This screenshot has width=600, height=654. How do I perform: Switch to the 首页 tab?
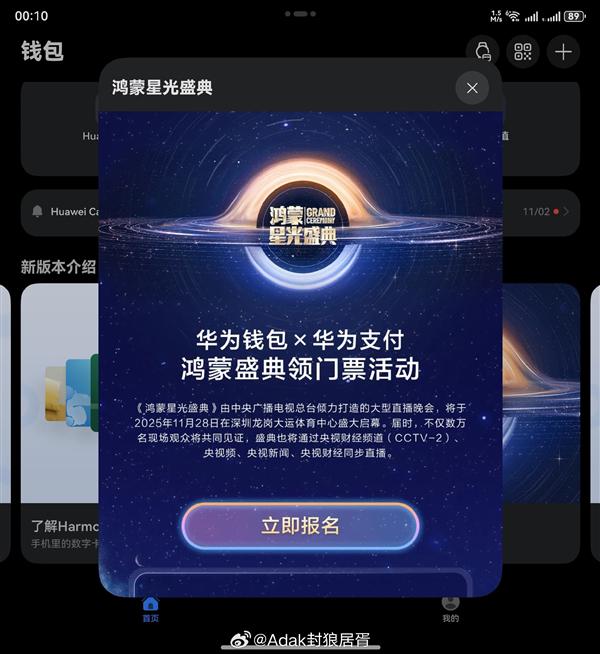150,609
